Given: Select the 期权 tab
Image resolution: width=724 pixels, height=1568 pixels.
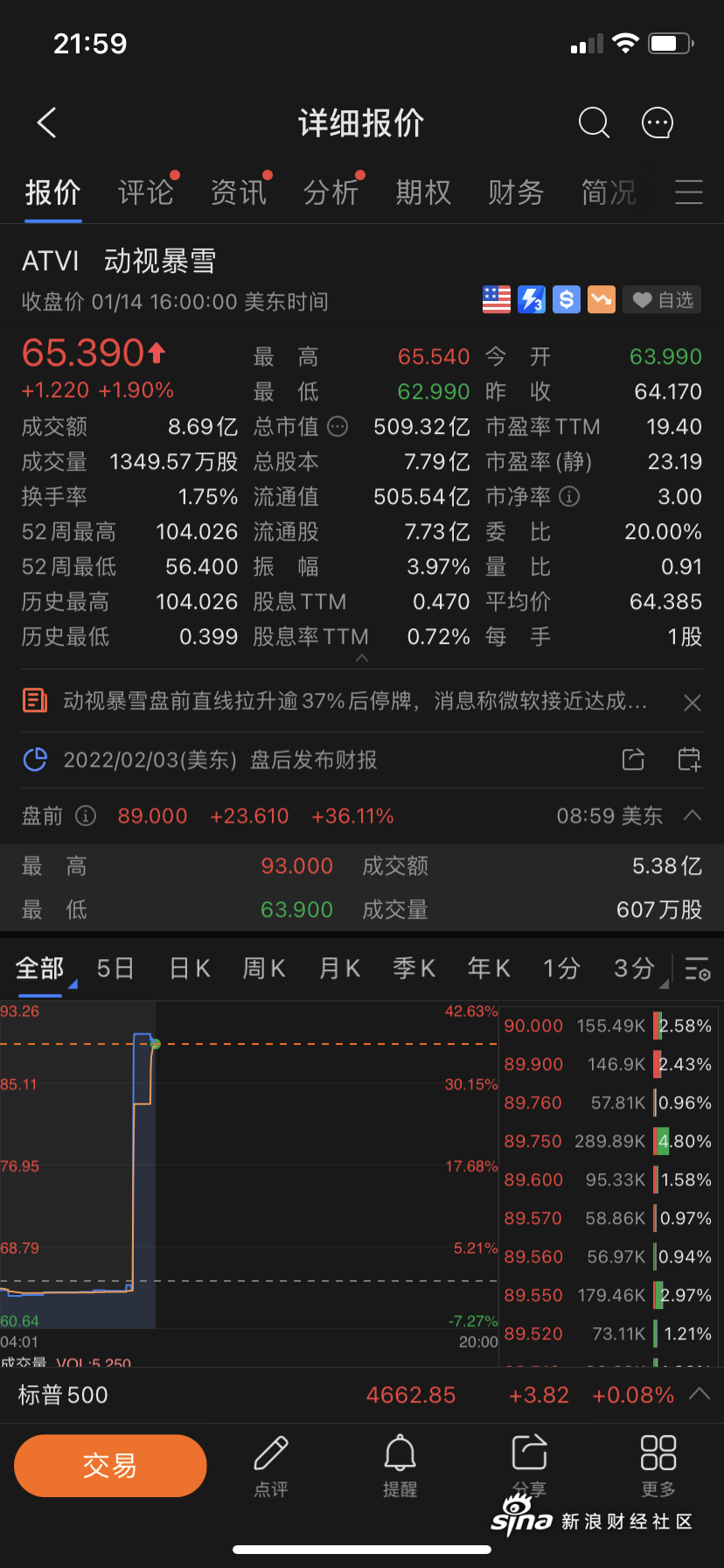Looking at the screenshot, I should (x=423, y=192).
